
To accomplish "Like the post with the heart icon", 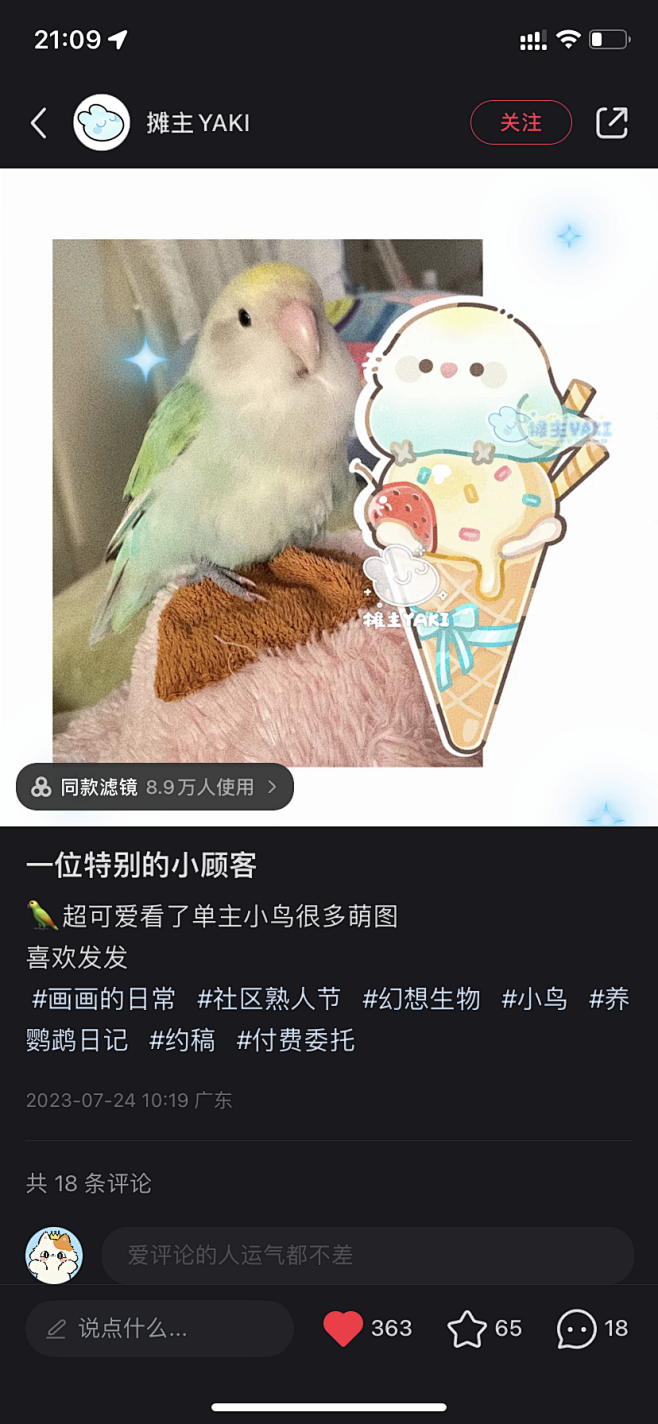I will point(343,1328).
